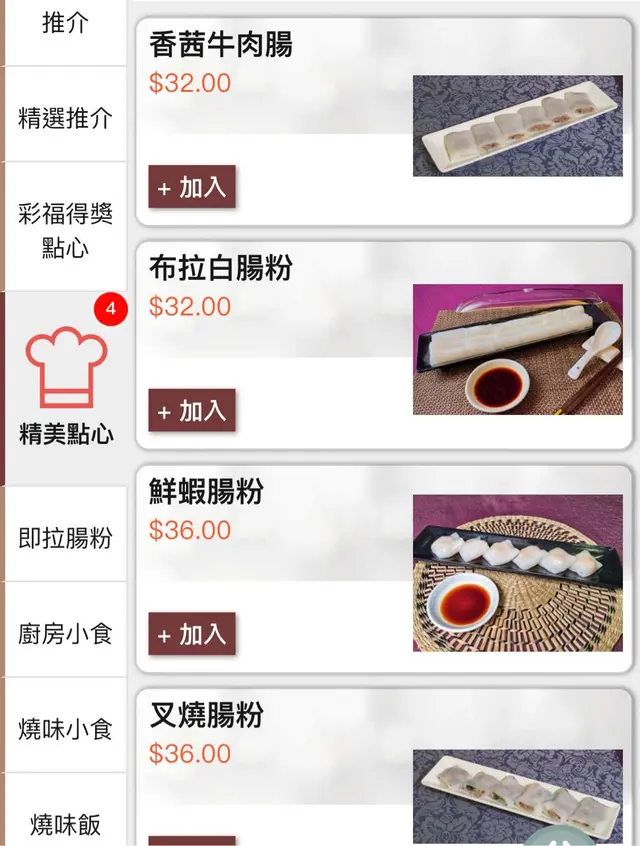Screen dimensions: 640x846
Task: Select the 精美點心 category
Action: tap(65, 390)
